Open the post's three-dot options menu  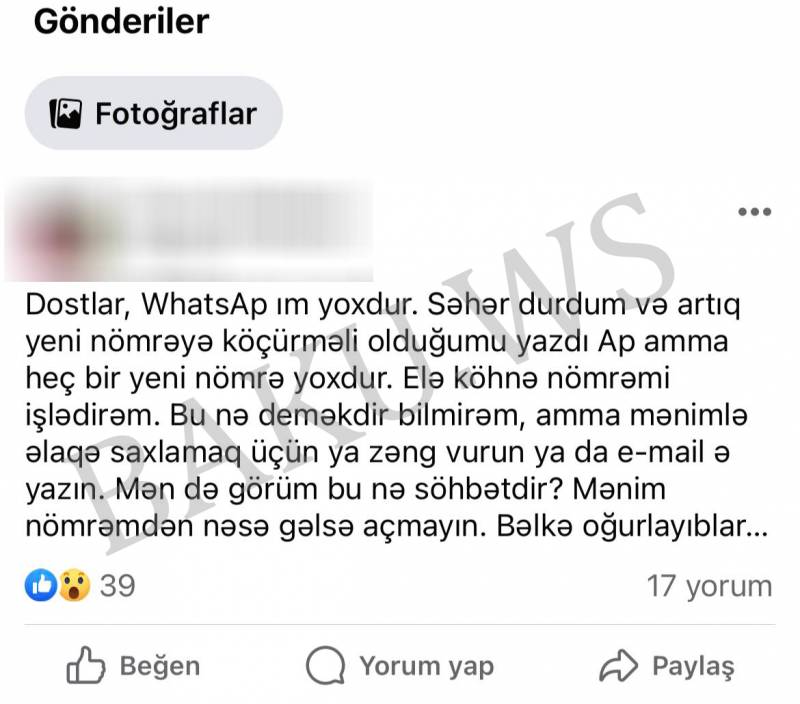click(754, 212)
